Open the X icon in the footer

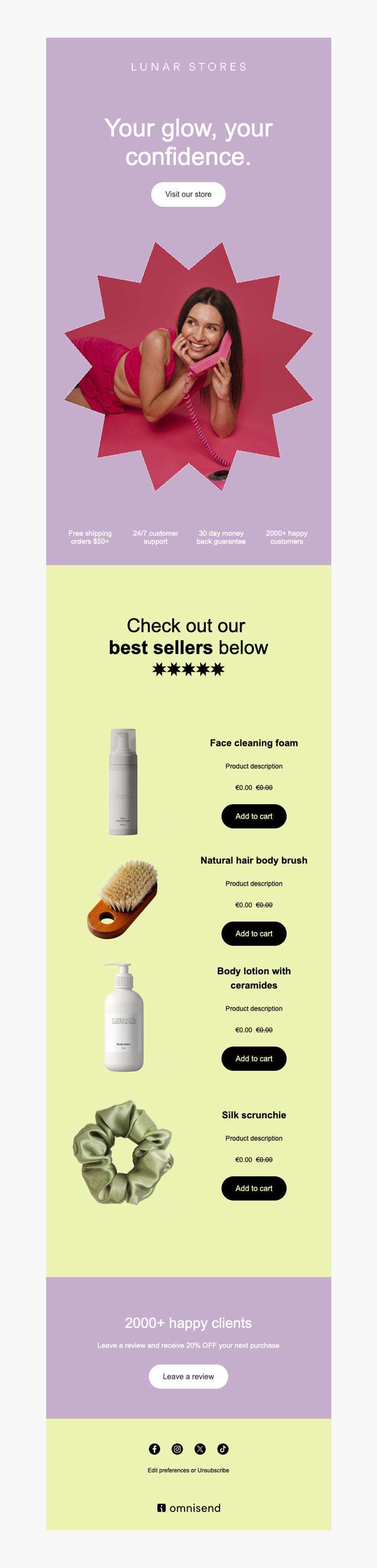point(200,1449)
